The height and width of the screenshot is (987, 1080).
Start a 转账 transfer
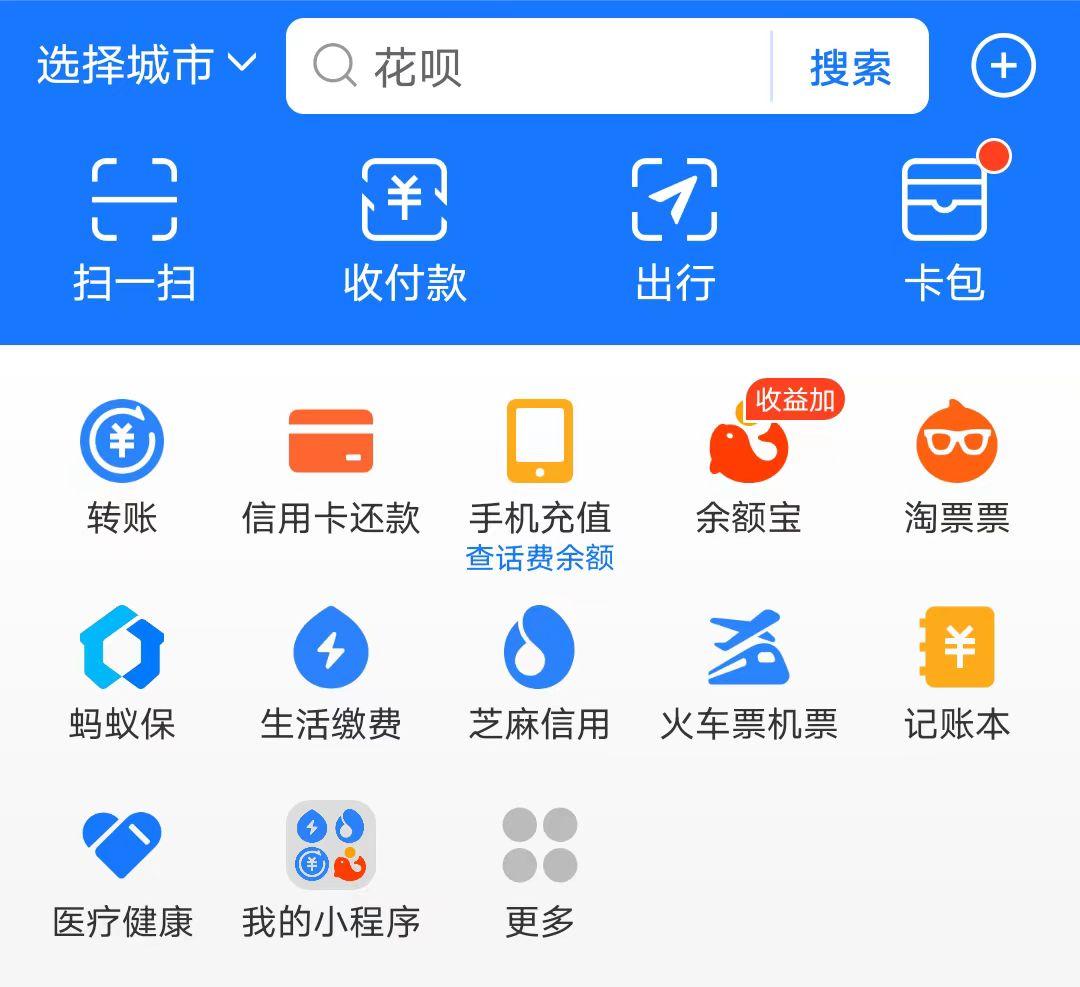(122, 467)
